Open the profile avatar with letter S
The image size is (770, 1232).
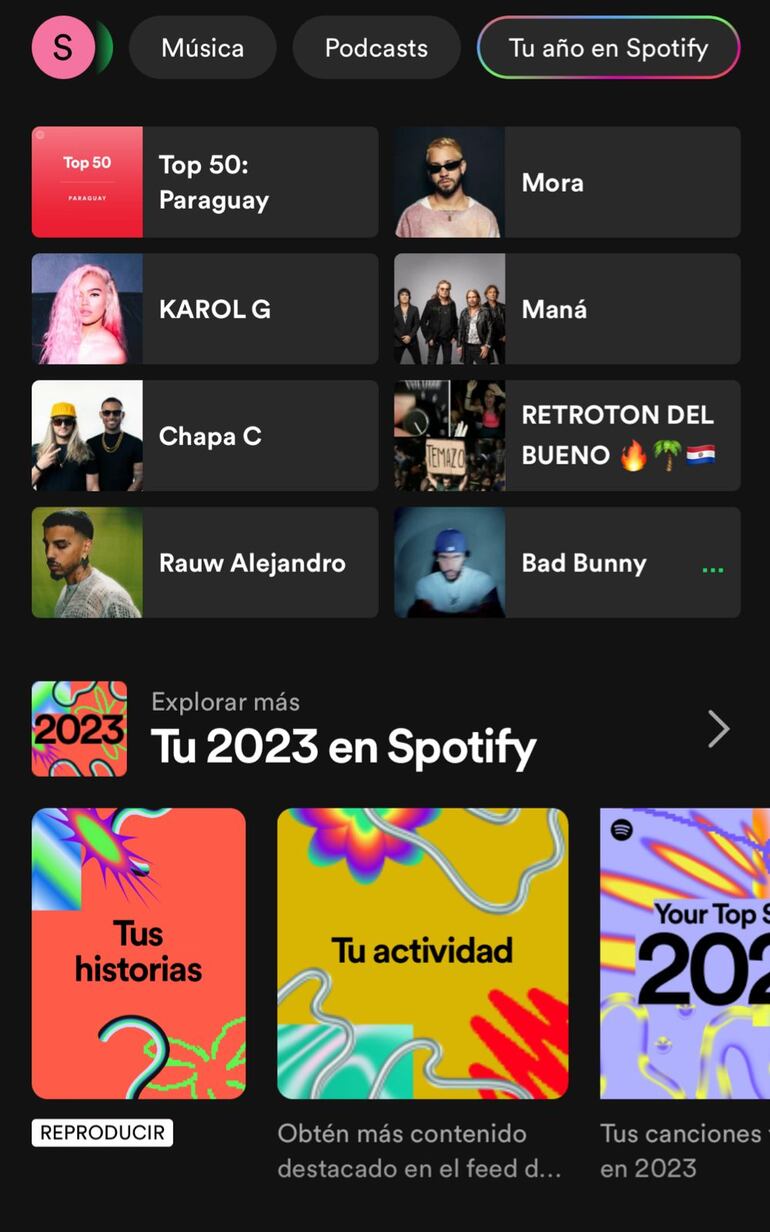coord(63,47)
